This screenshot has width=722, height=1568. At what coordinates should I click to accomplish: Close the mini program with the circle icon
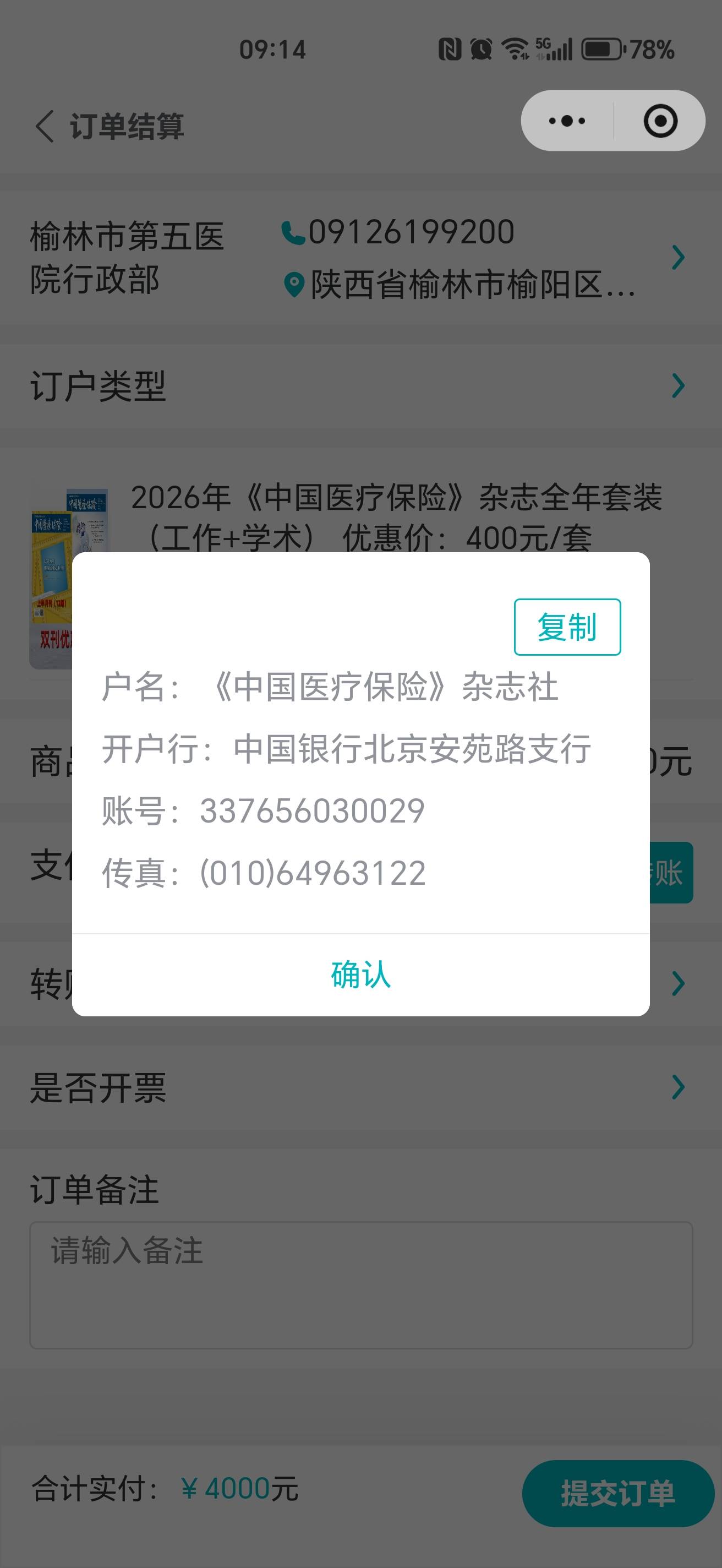pyautogui.click(x=660, y=121)
